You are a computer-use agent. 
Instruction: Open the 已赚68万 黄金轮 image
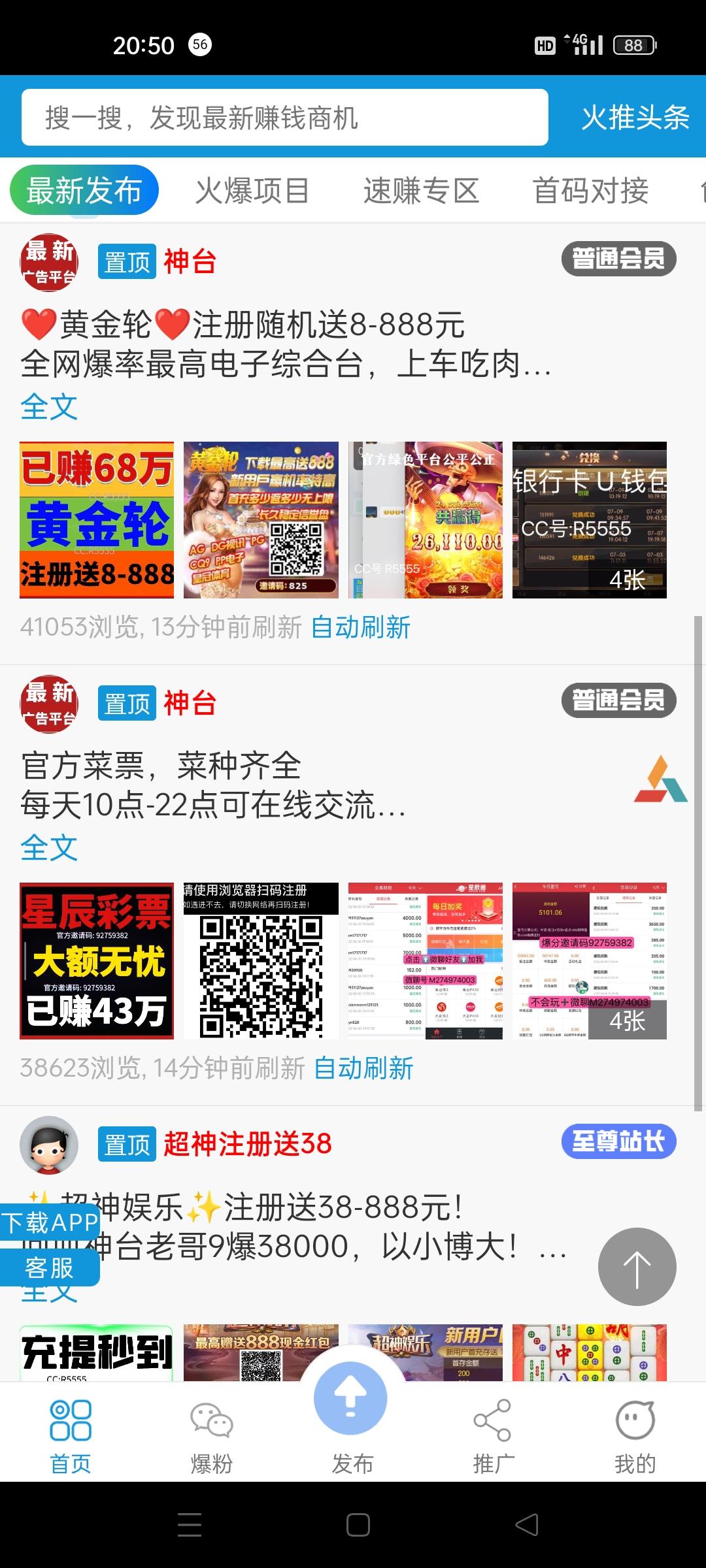tap(97, 520)
